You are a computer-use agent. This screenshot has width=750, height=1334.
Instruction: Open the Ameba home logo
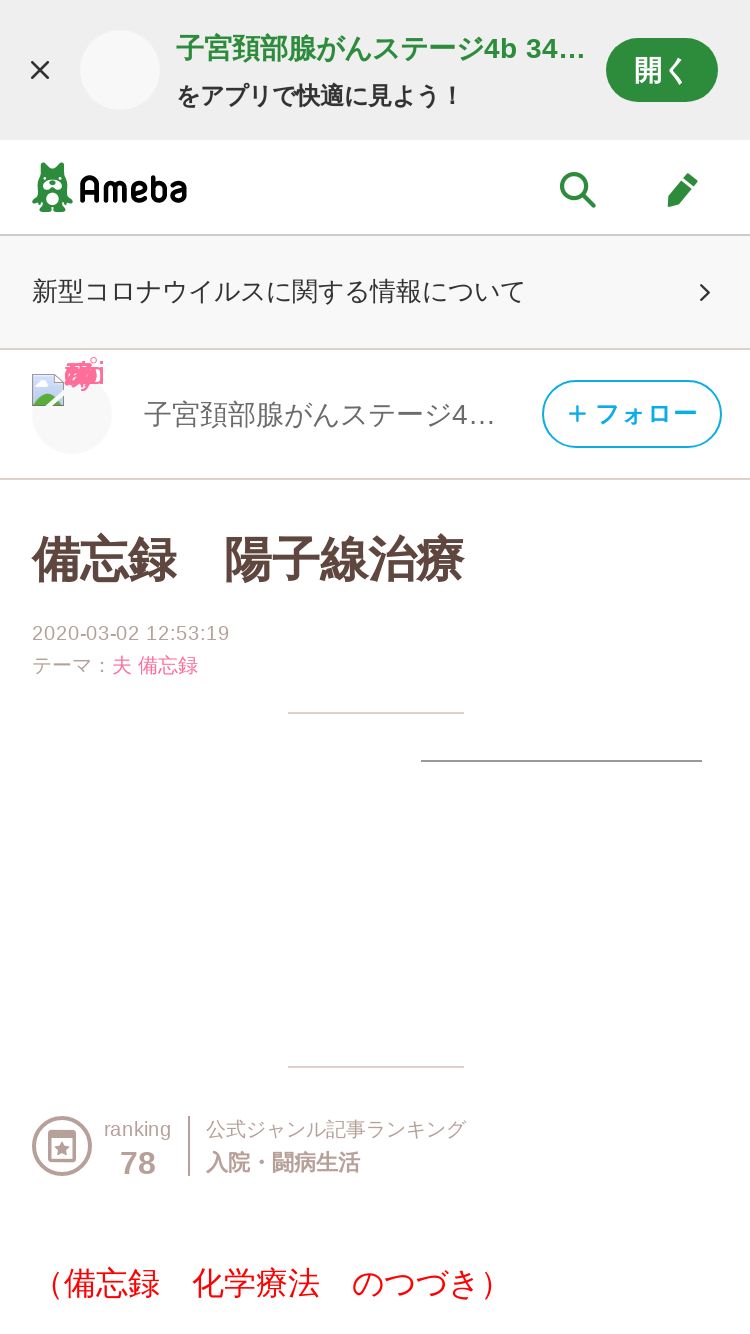110,188
